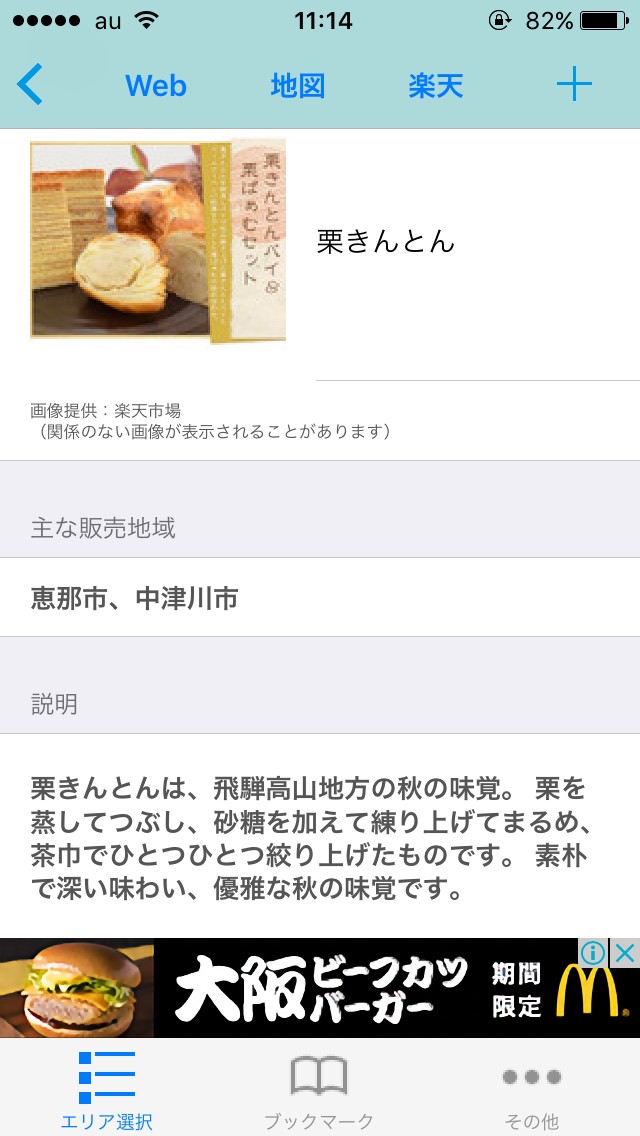This screenshot has width=640, height=1136.
Task: Tap the plus icon to add bookmark
Action: tap(574, 86)
